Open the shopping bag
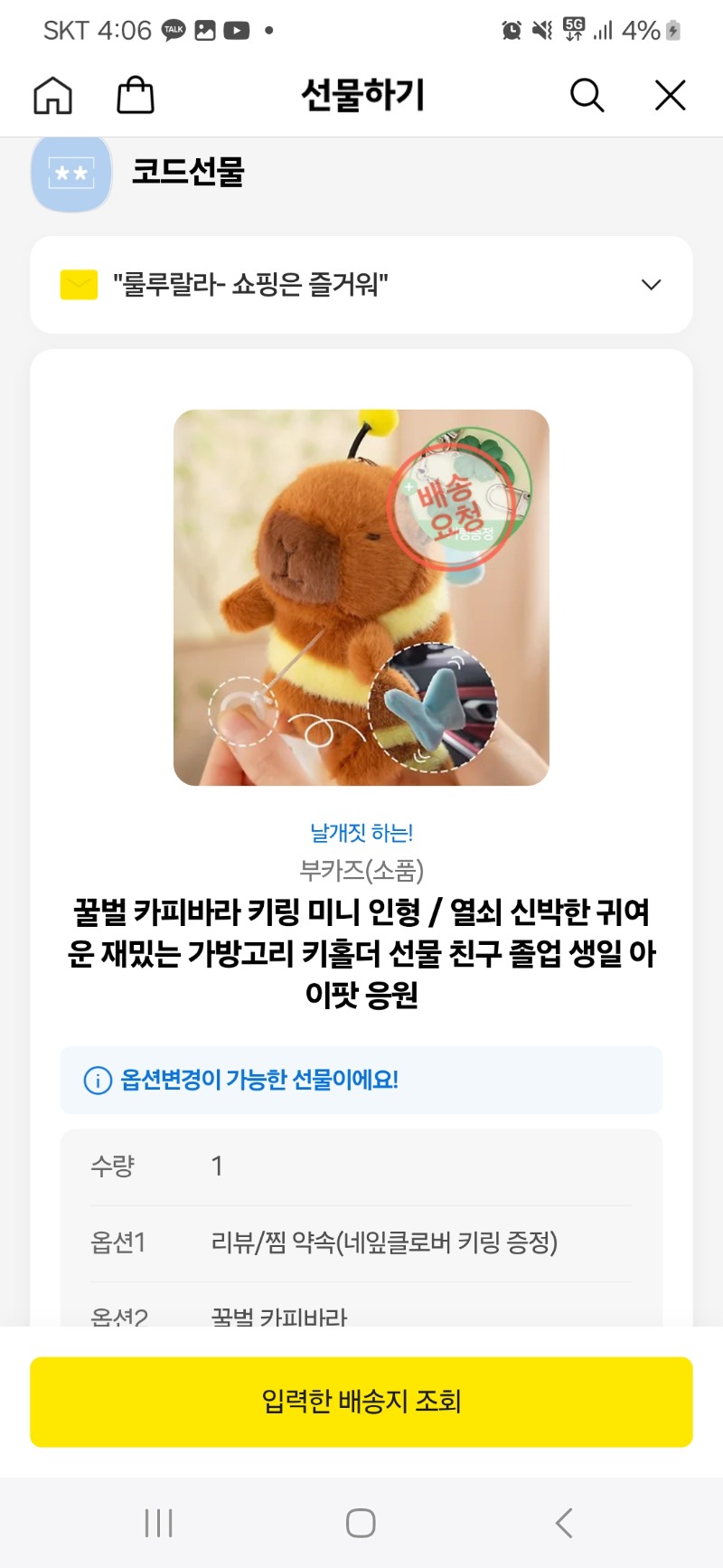723x1568 pixels. (136, 95)
